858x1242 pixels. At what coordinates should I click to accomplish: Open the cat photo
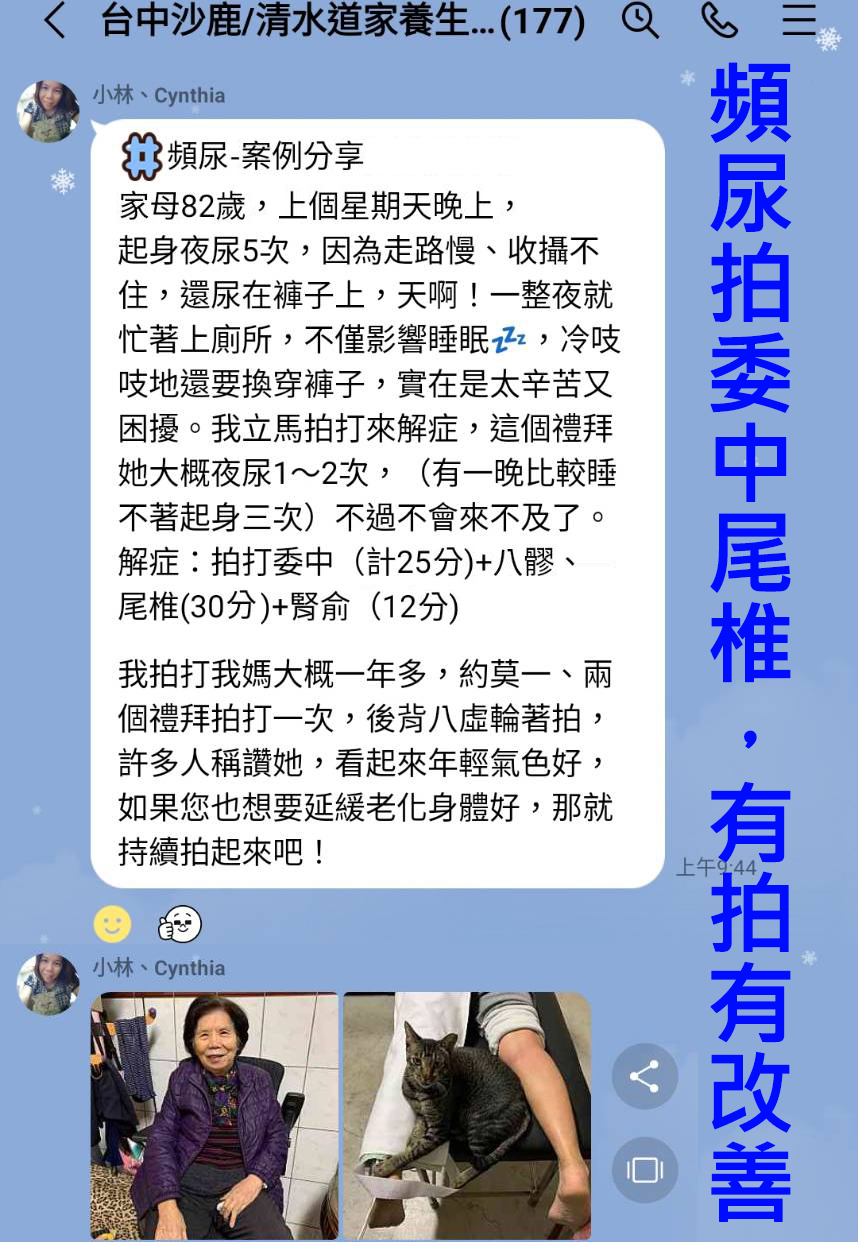[467, 1115]
